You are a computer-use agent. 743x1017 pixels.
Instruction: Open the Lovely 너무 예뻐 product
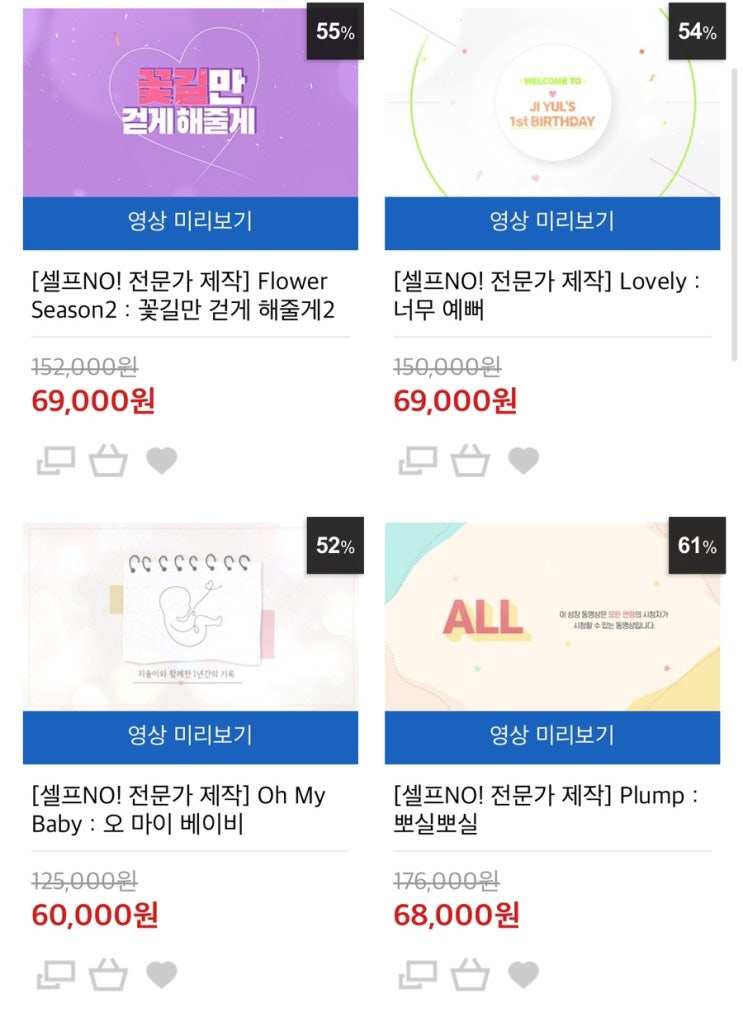tap(545, 296)
